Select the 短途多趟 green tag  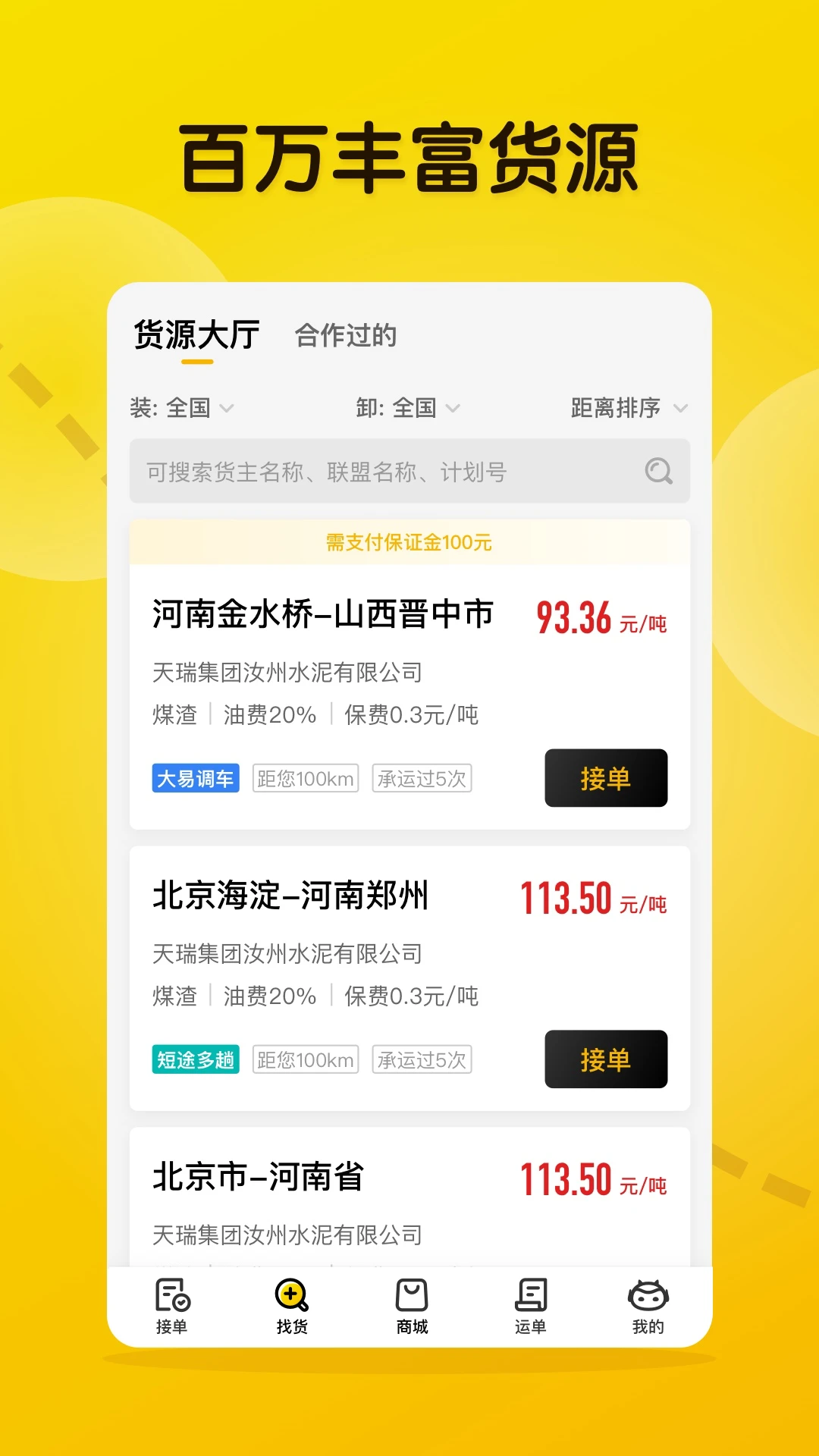click(195, 1060)
